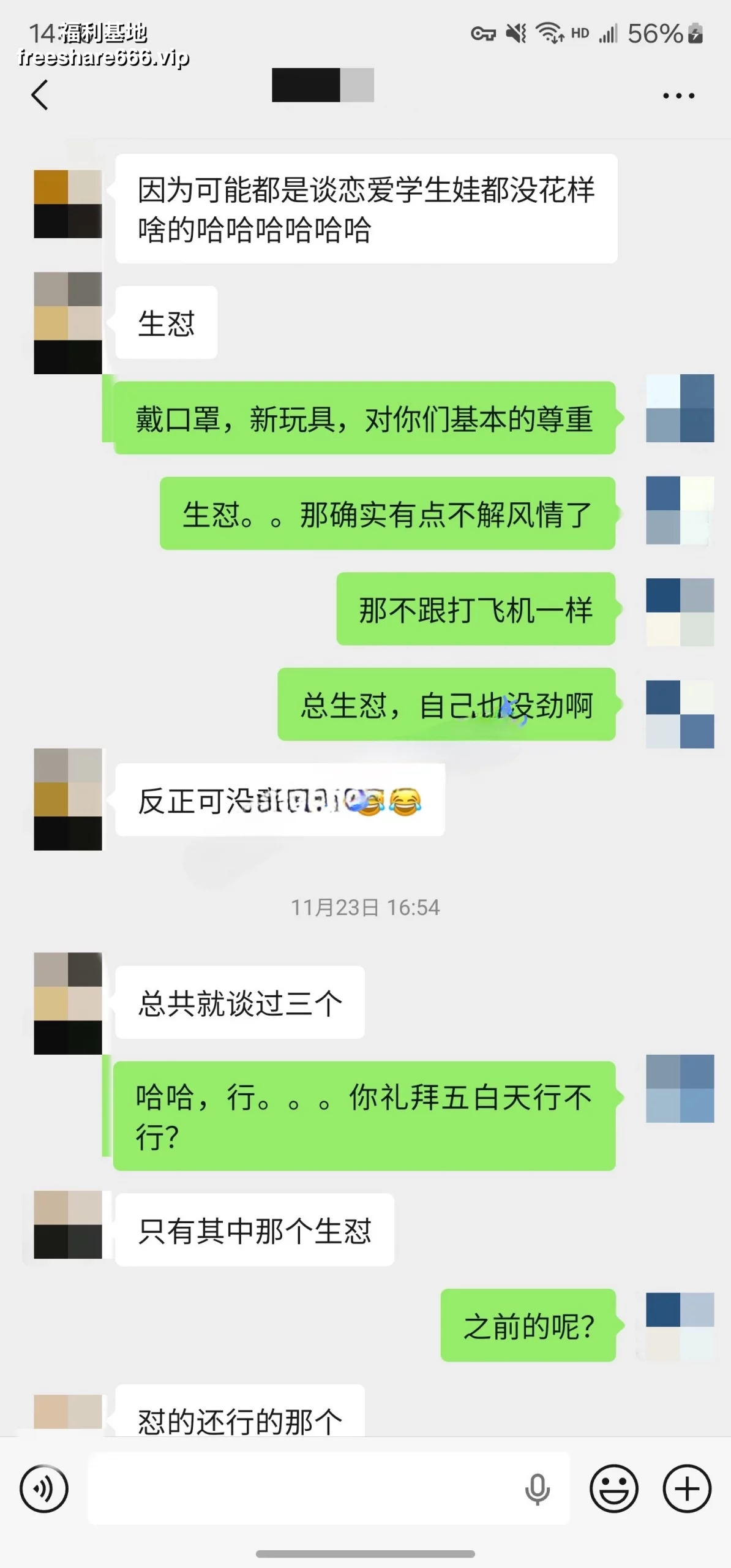Screen dimensions: 731x1568
Task: Open the plus attachments panel
Action: [x=687, y=1488]
